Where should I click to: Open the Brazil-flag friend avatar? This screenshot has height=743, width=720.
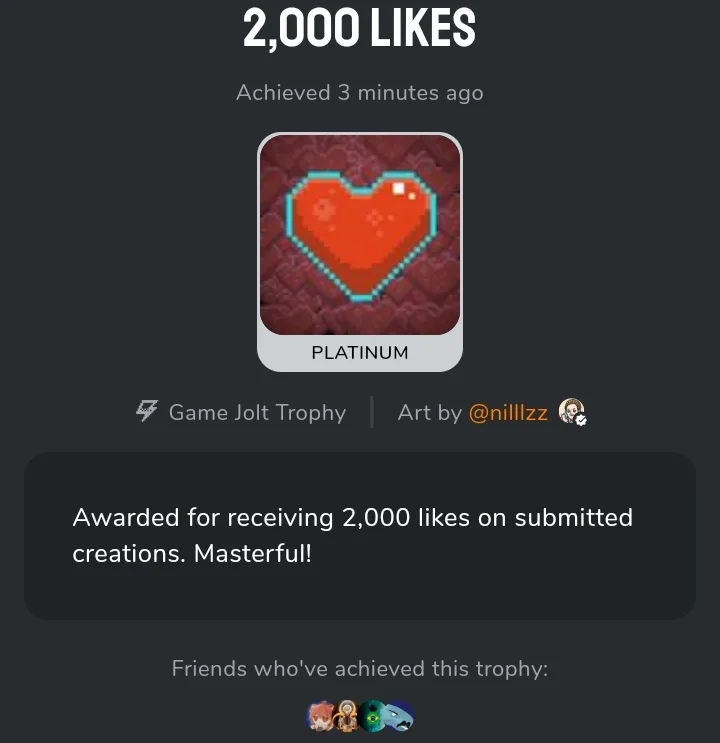374,716
